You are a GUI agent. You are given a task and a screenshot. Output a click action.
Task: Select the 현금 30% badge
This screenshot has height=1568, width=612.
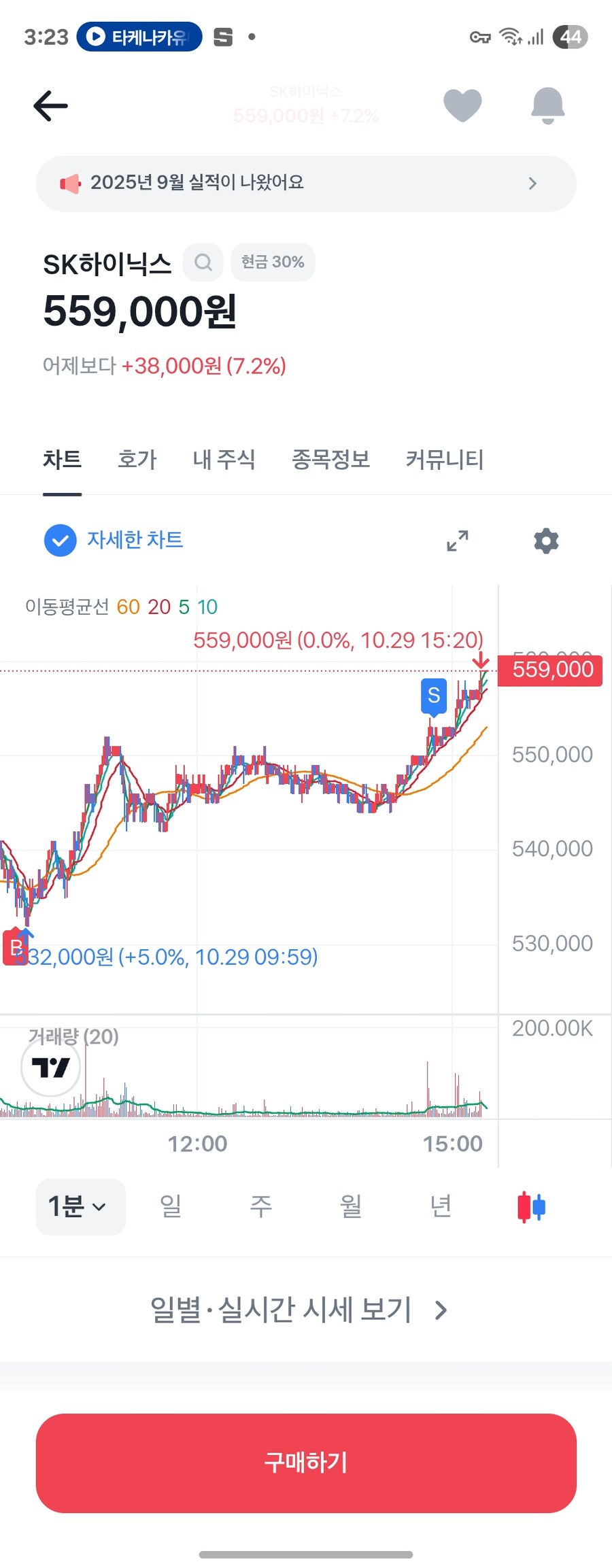pyautogui.click(x=273, y=262)
